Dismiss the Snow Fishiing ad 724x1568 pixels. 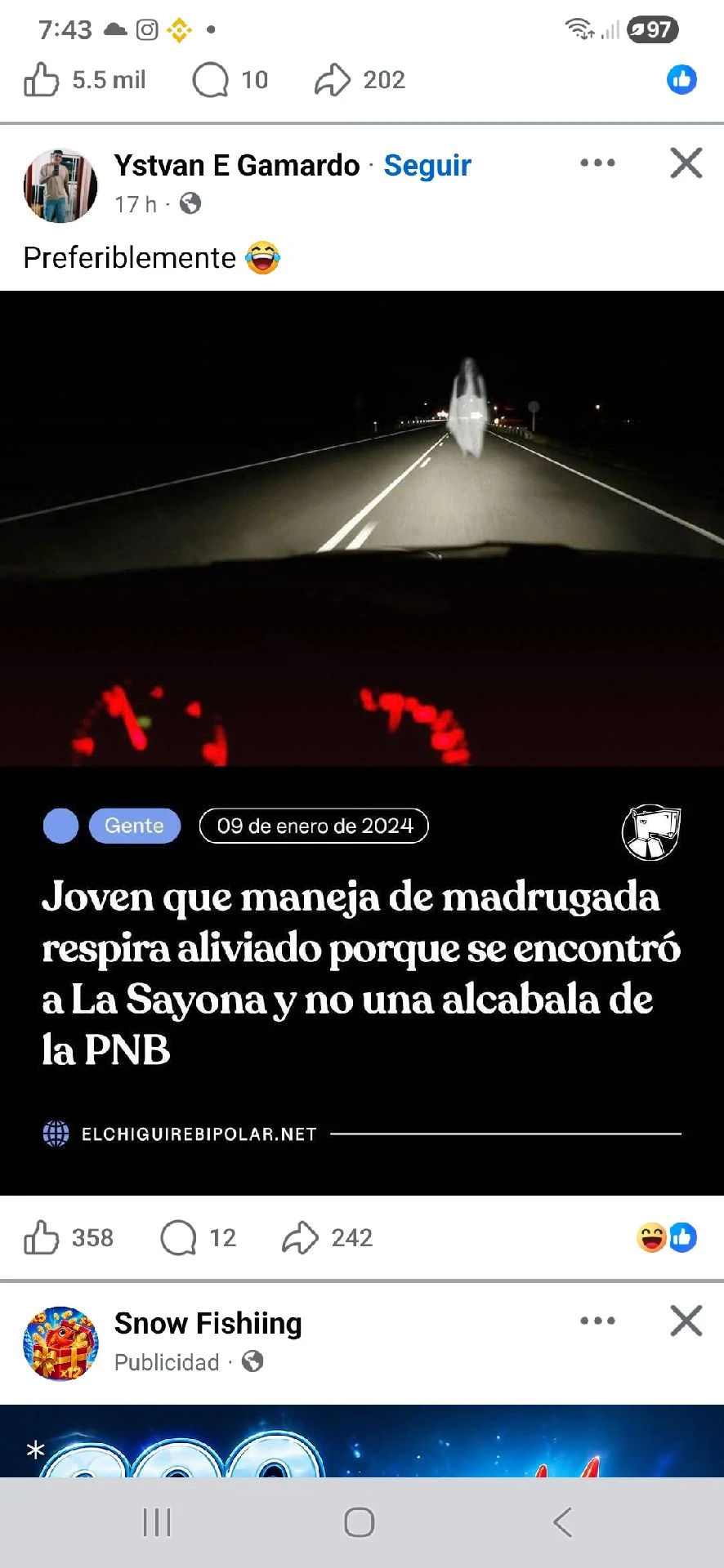tap(686, 1320)
